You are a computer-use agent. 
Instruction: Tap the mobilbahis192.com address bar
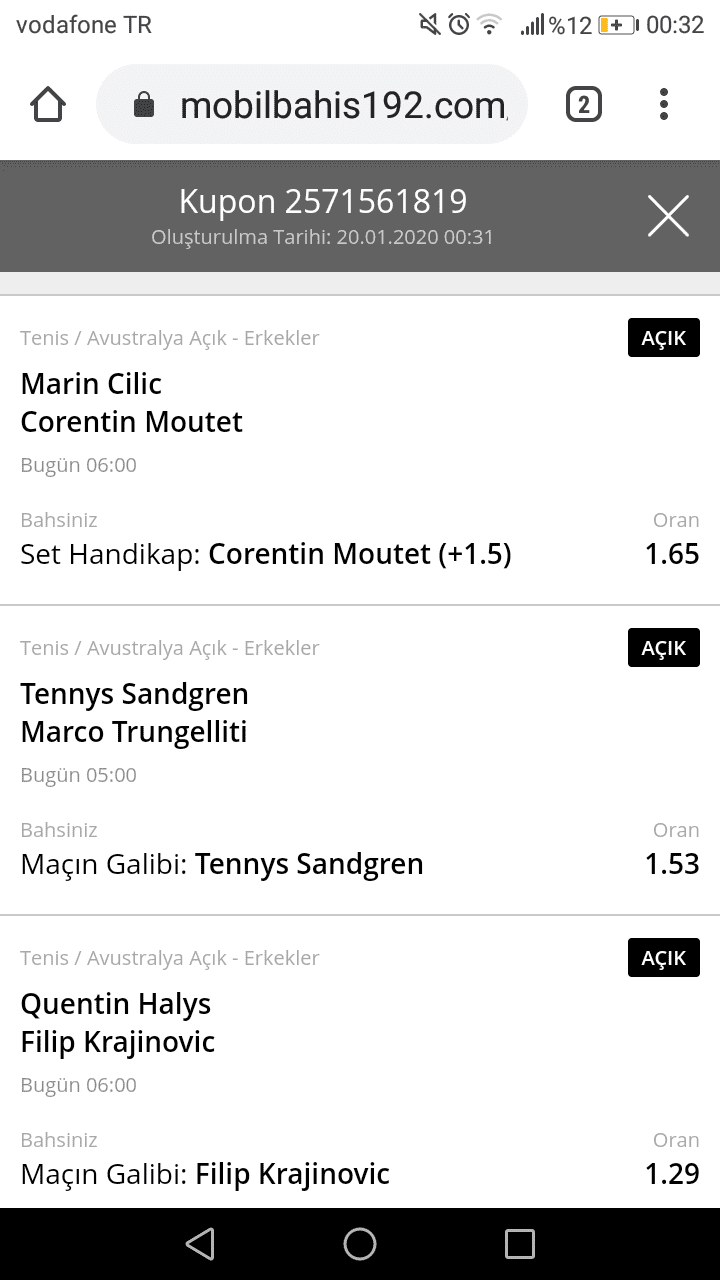[x=312, y=104]
